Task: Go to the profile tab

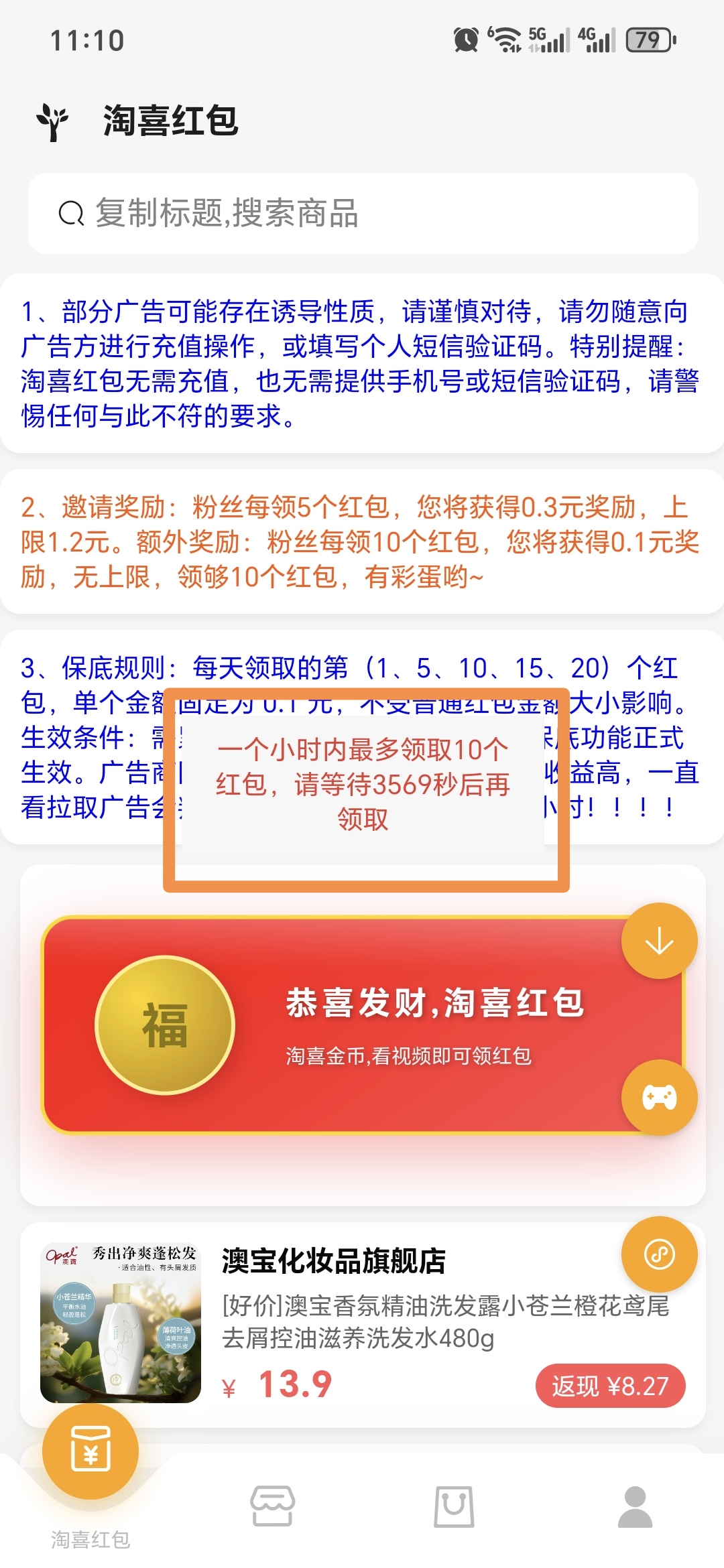Action: coord(635,1506)
